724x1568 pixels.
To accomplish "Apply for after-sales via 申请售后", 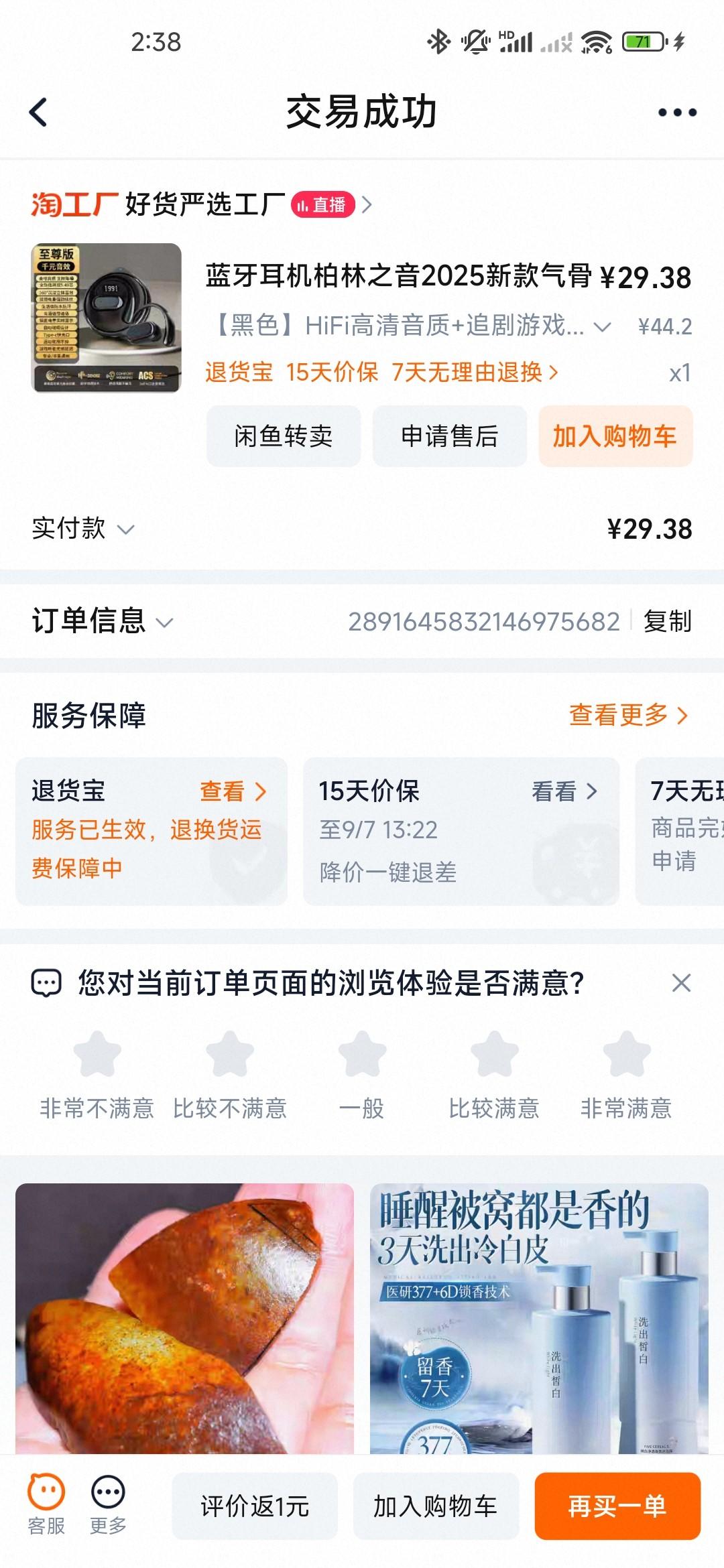I will (x=449, y=436).
